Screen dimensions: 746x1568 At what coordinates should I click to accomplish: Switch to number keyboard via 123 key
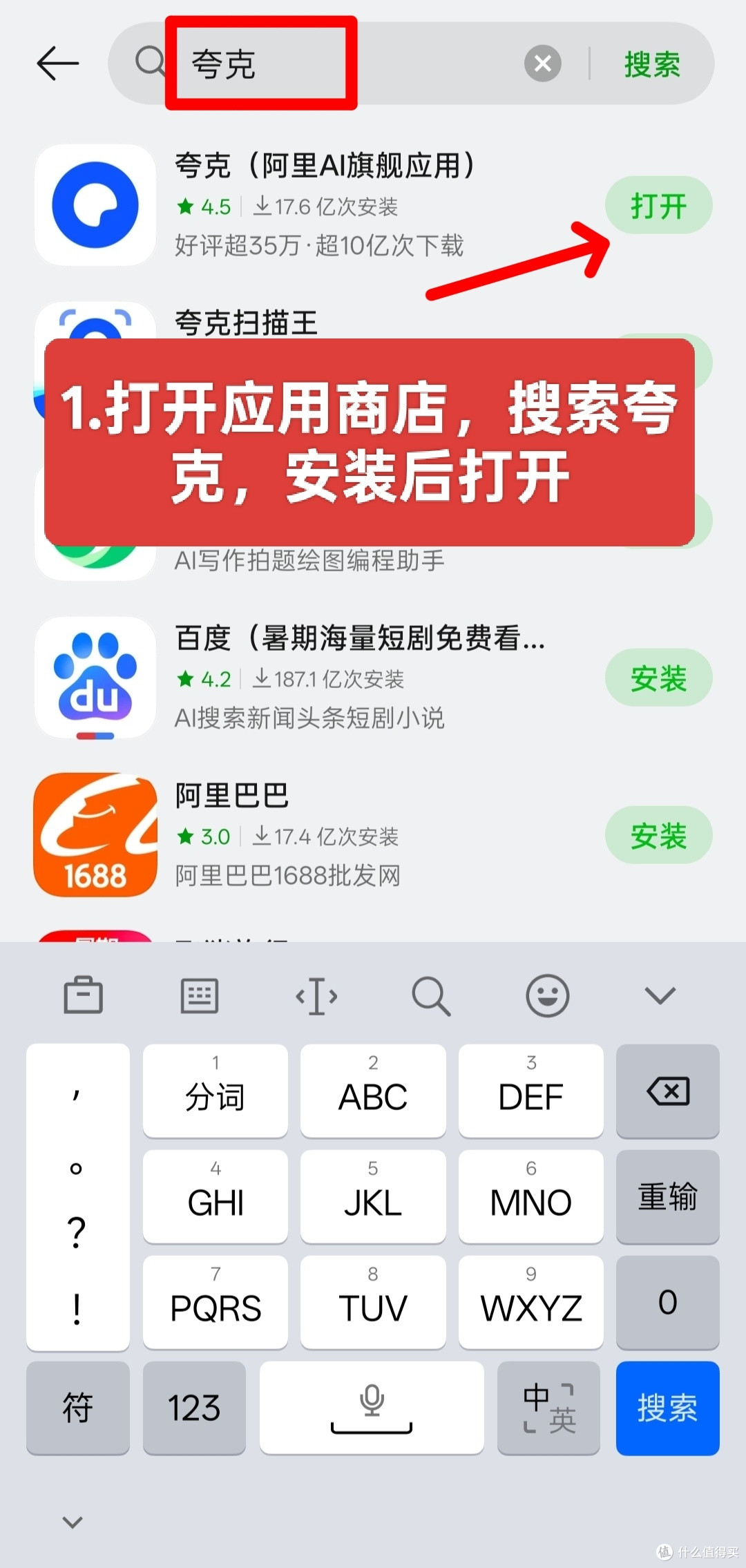195,1409
